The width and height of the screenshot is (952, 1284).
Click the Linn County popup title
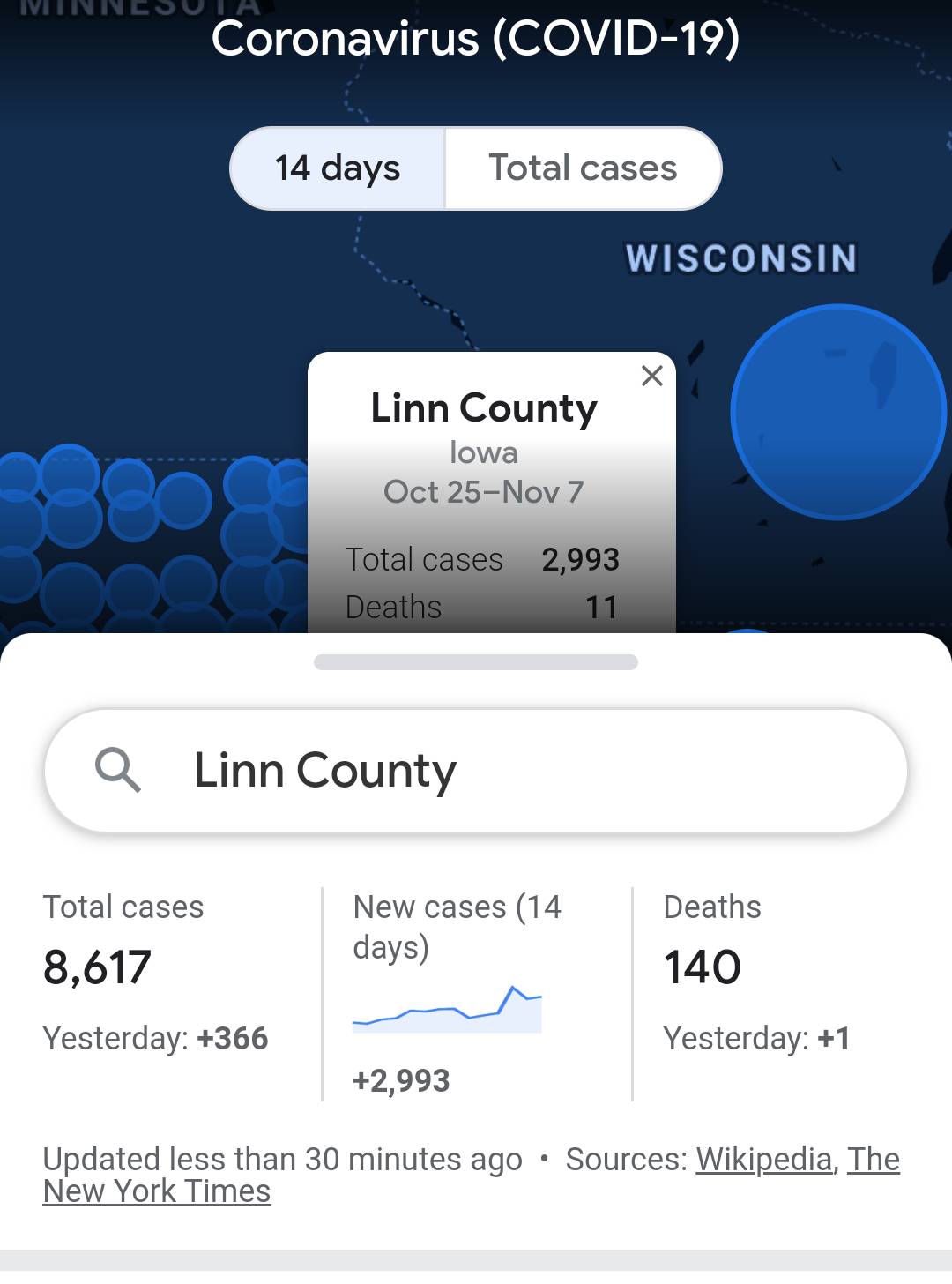pyautogui.click(x=484, y=407)
